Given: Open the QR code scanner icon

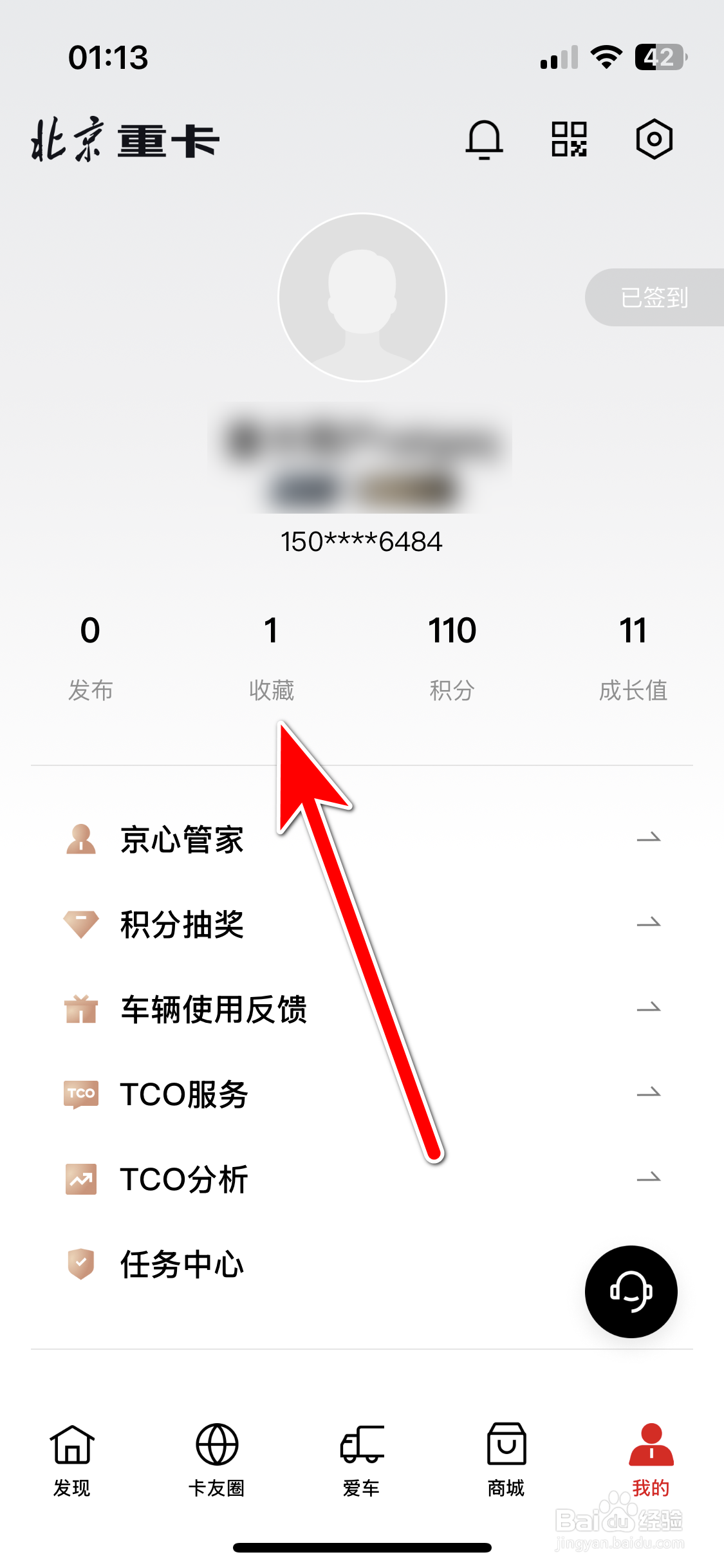Looking at the screenshot, I should click(568, 139).
